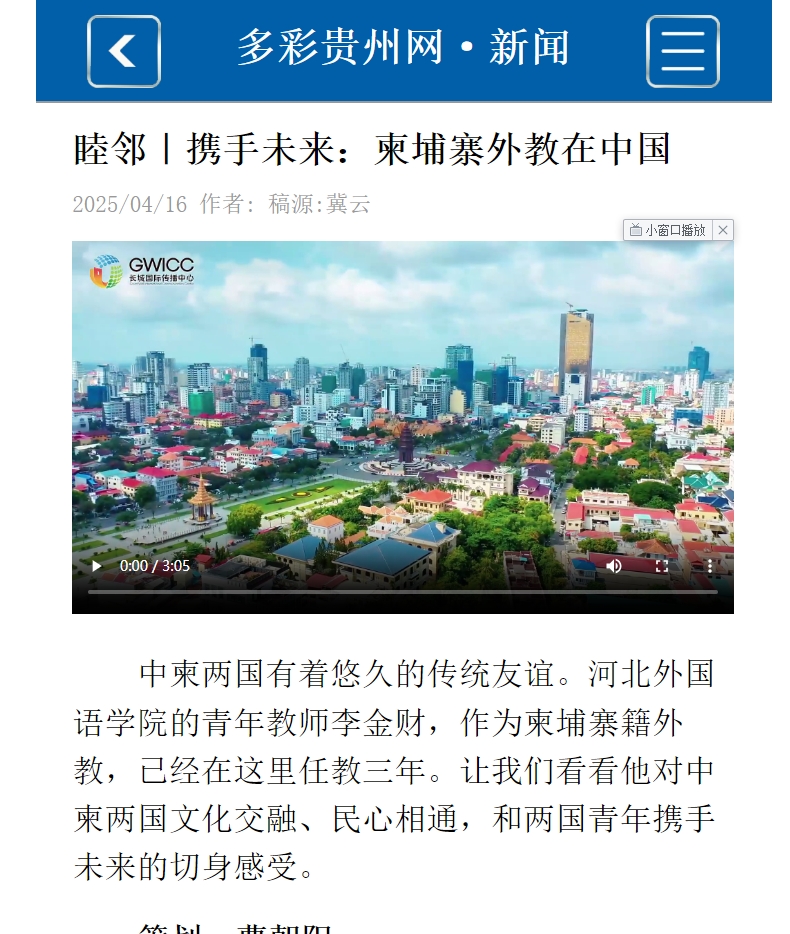Mute the video sound
This screenshot has height=934, width=790.
pos(614,566)
